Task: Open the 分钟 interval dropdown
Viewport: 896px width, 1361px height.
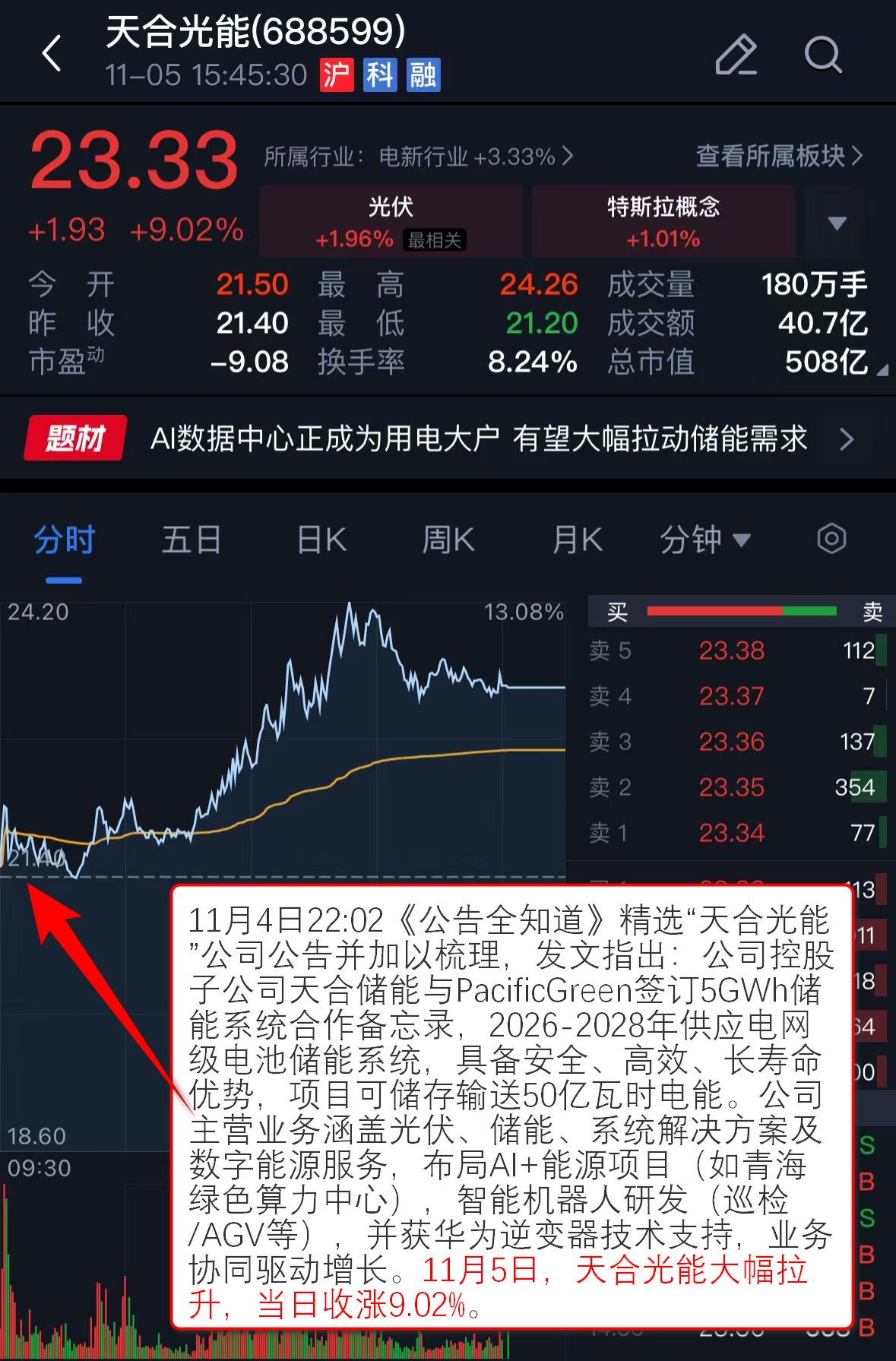Action: (x=704, y=540)
